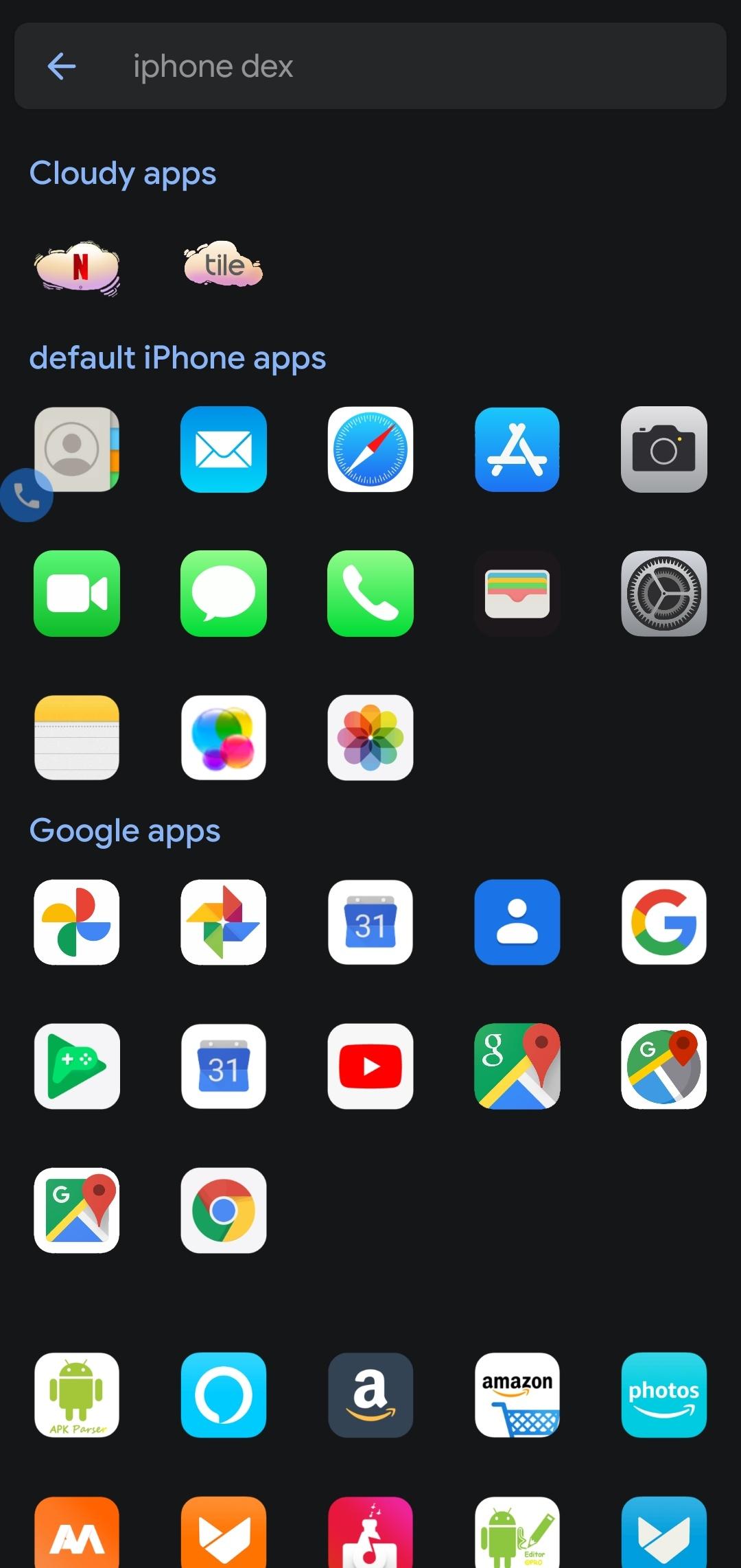Select the Google G icon

663,922
